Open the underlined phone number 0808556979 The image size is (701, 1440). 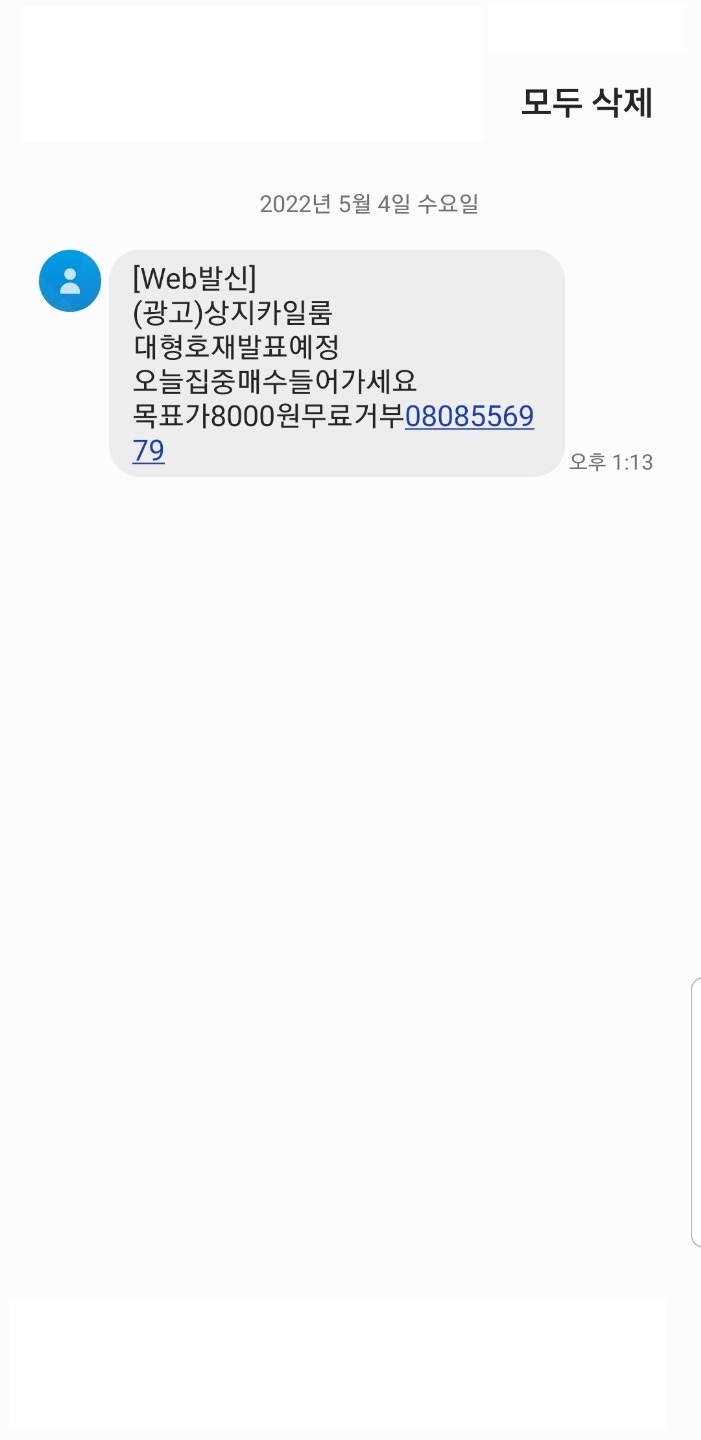pyautogui.click(x=469, y=417)
